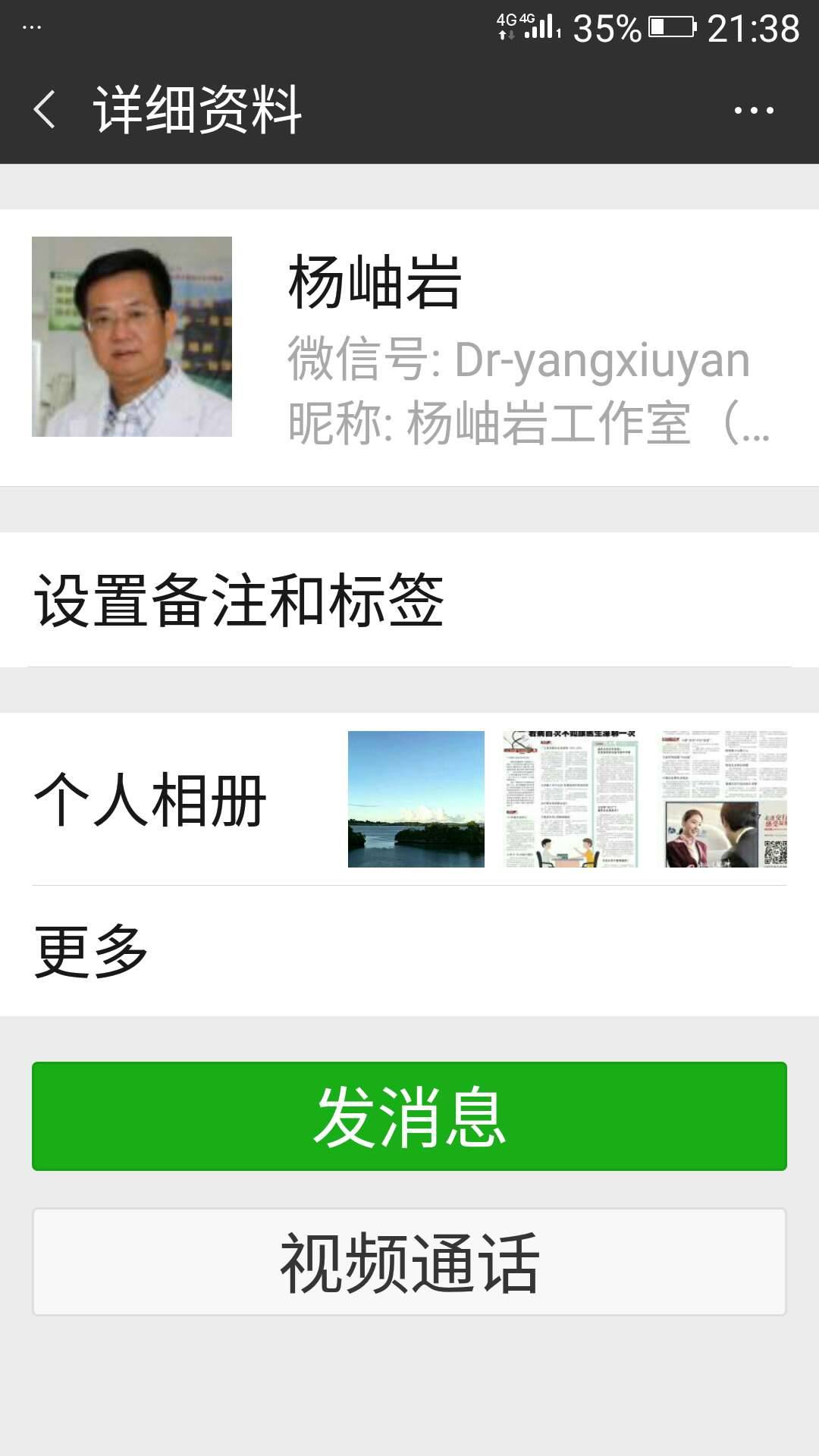
Task: Go back from the 详细资料 page
Action: (x=45, y=110)
